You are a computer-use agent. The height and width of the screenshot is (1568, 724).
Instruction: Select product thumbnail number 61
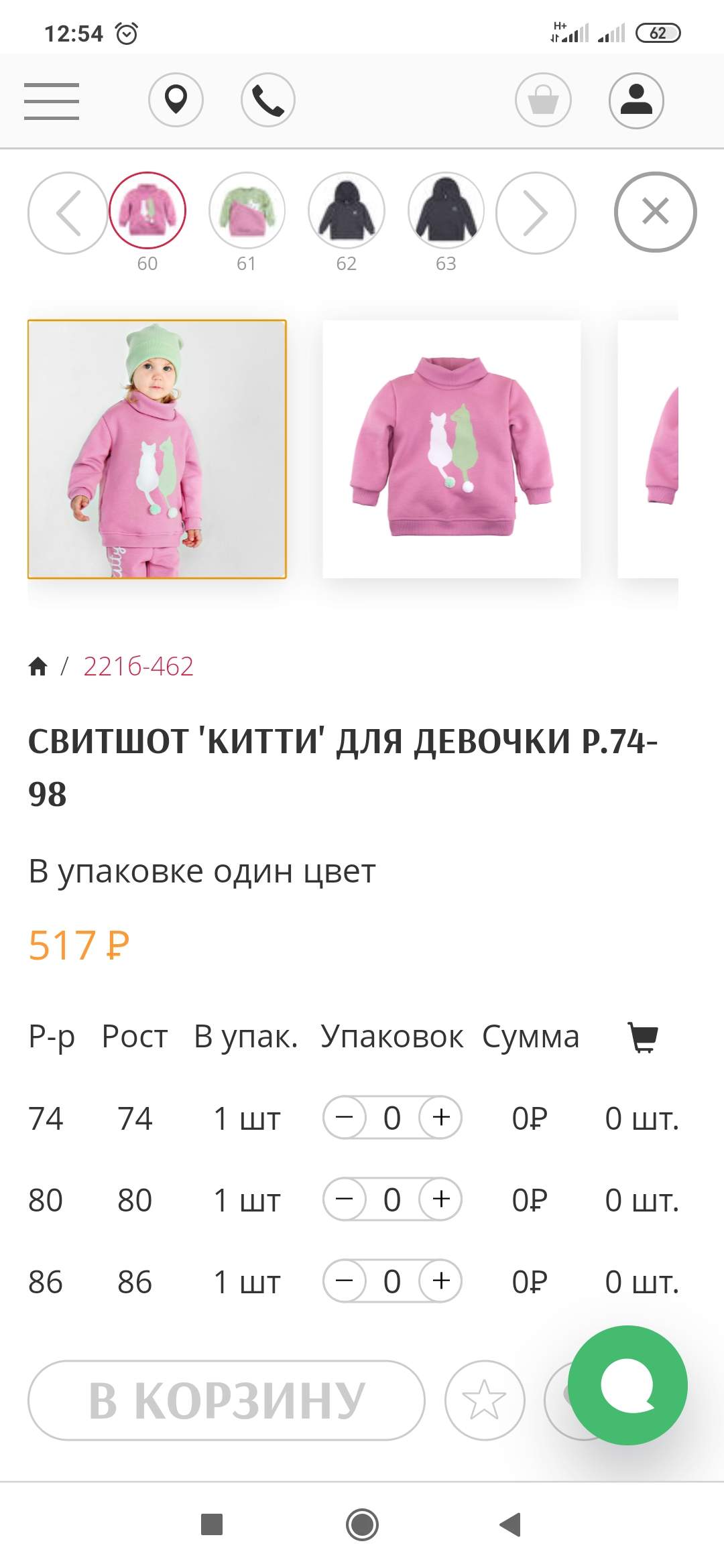247,211
